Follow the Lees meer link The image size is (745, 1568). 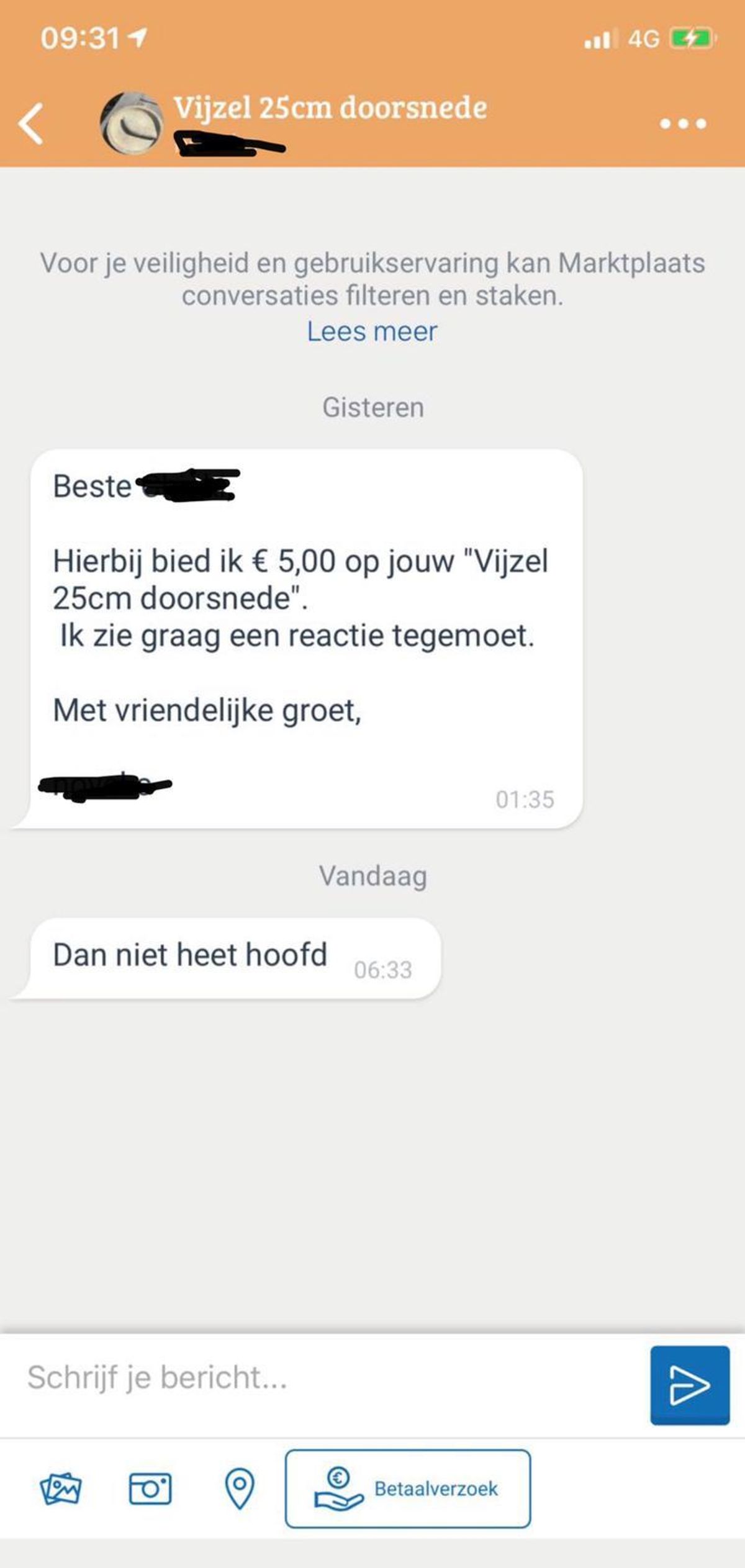click(372, 332)
